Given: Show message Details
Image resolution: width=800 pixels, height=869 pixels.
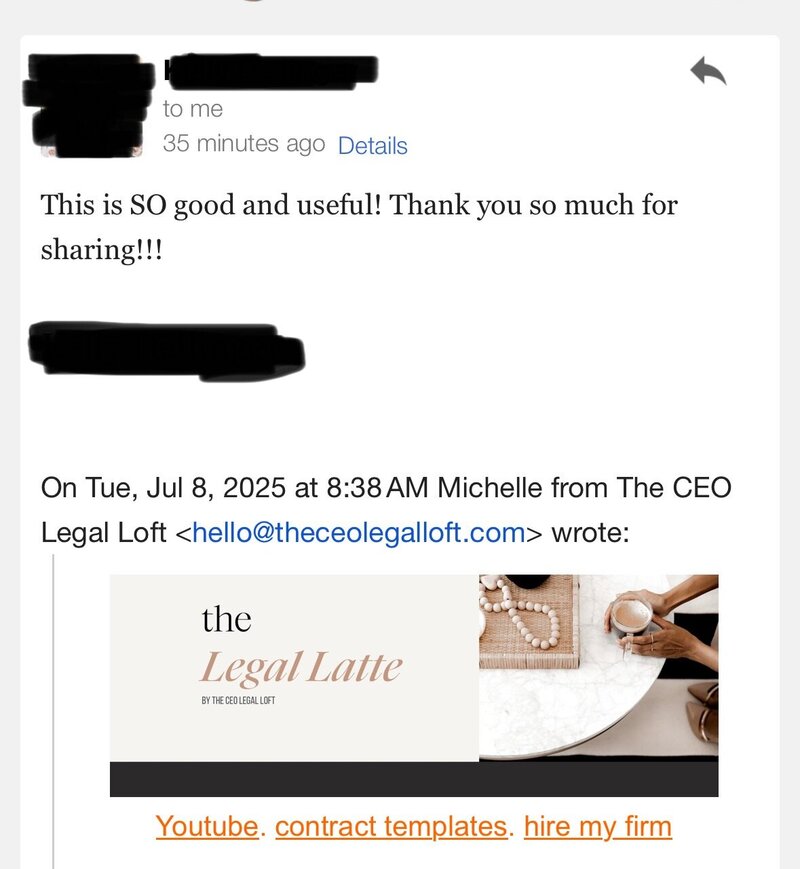Looking at the screenshot, I should tap(372, 146).
